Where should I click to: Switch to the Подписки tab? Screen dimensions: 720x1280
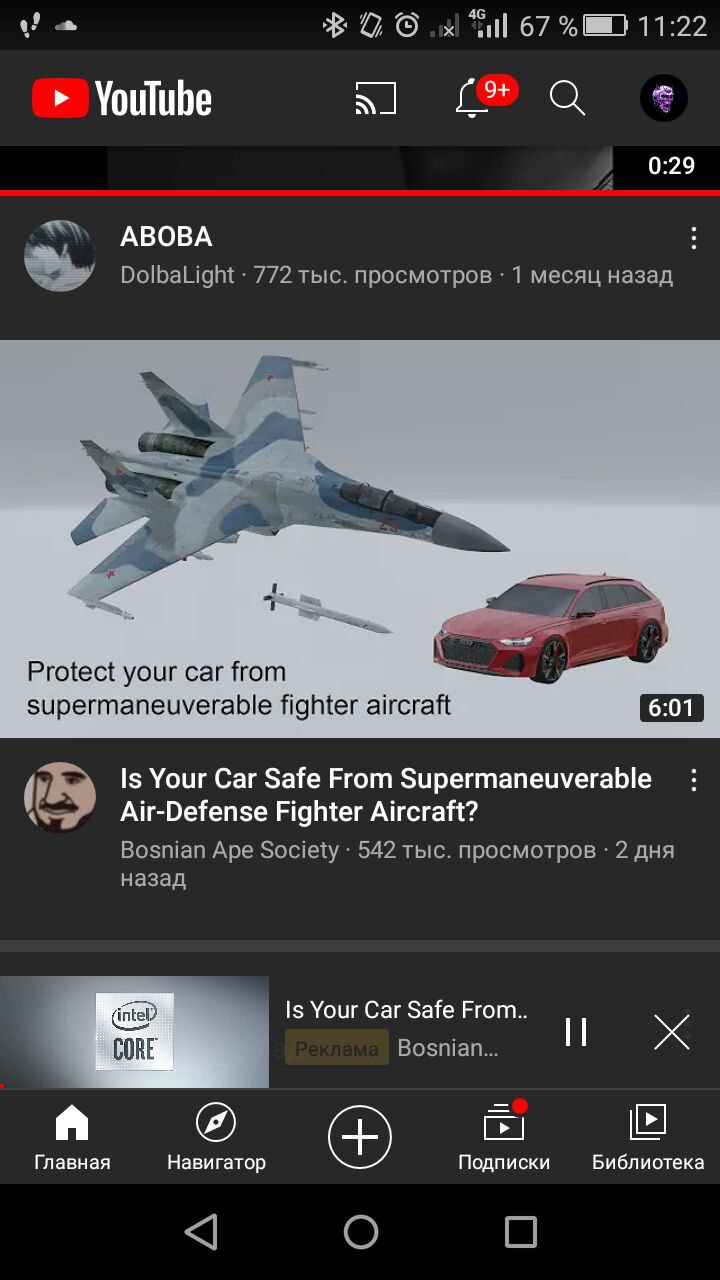click(504, 1138)
